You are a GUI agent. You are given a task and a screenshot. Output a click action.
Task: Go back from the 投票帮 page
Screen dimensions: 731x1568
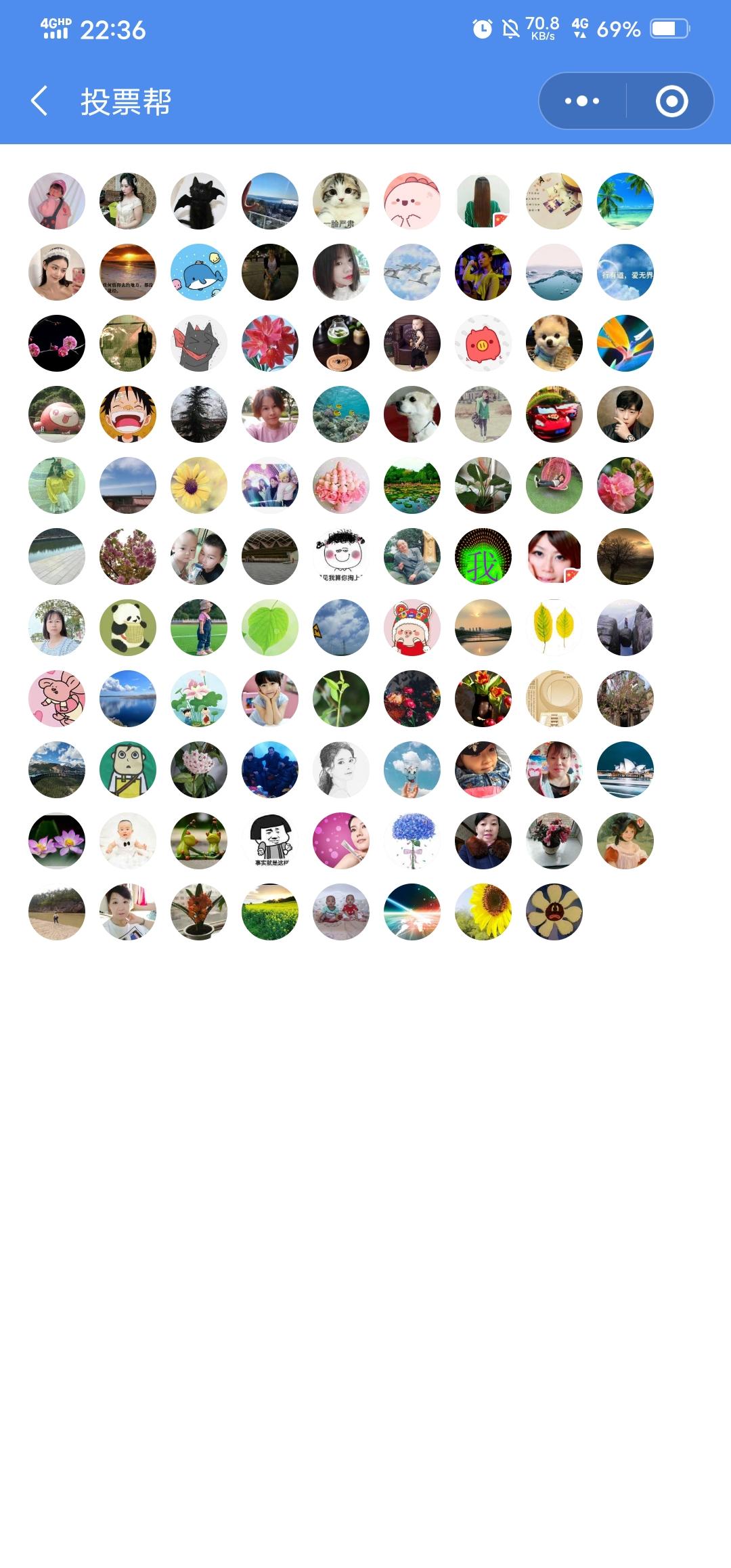[39, 102]
